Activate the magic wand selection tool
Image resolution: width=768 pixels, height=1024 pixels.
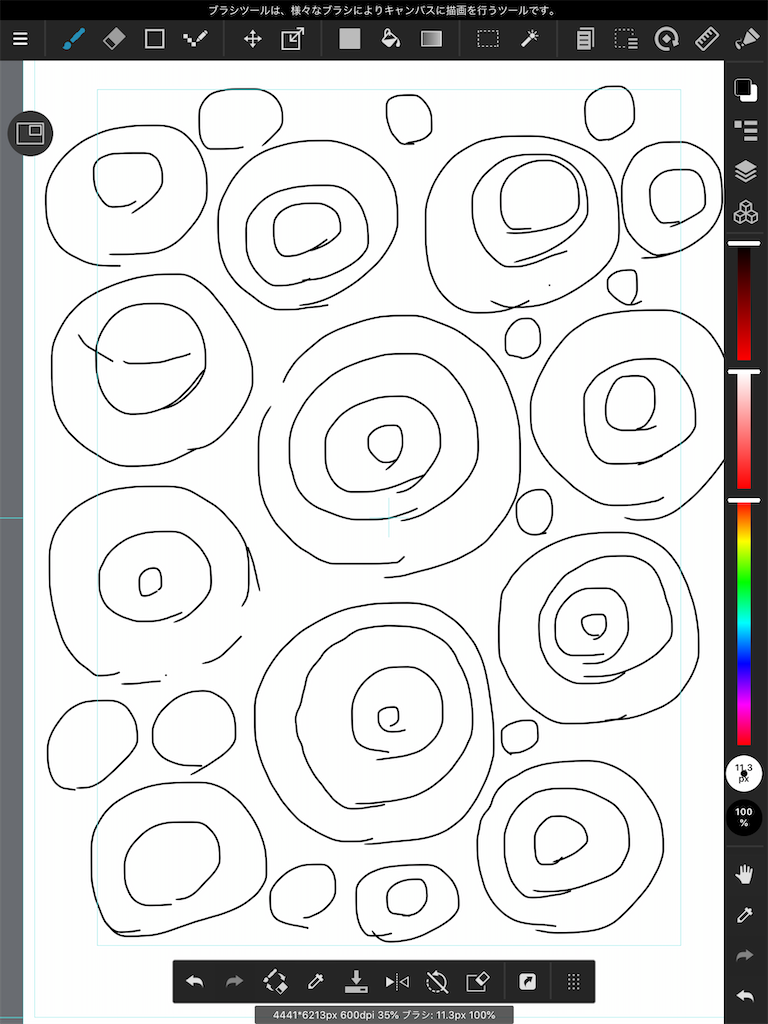[529, 39]
